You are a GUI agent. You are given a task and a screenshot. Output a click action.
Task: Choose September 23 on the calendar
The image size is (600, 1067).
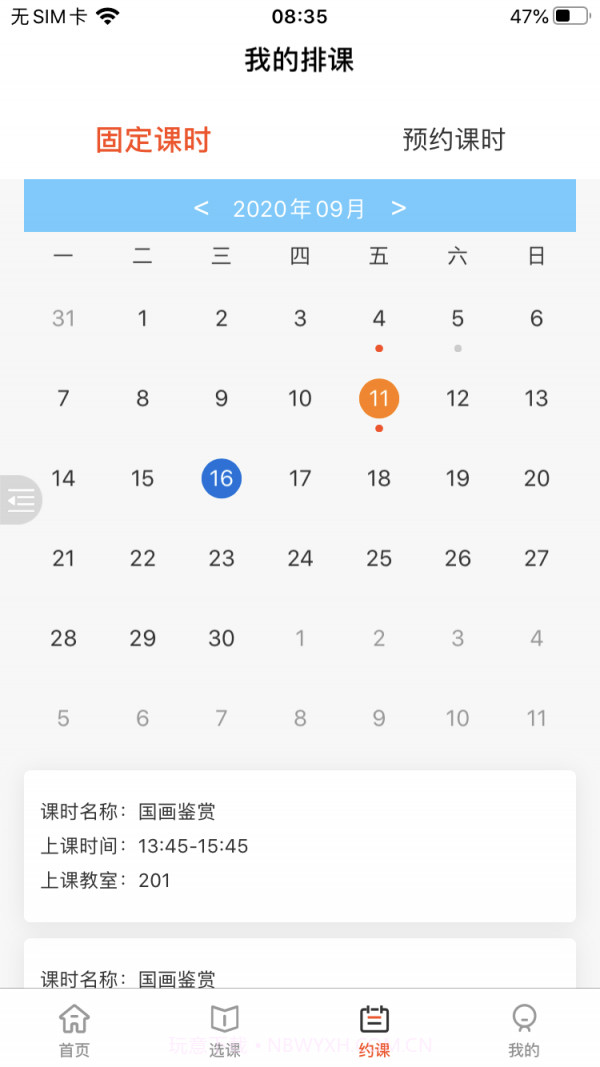[x=221, y=558]
